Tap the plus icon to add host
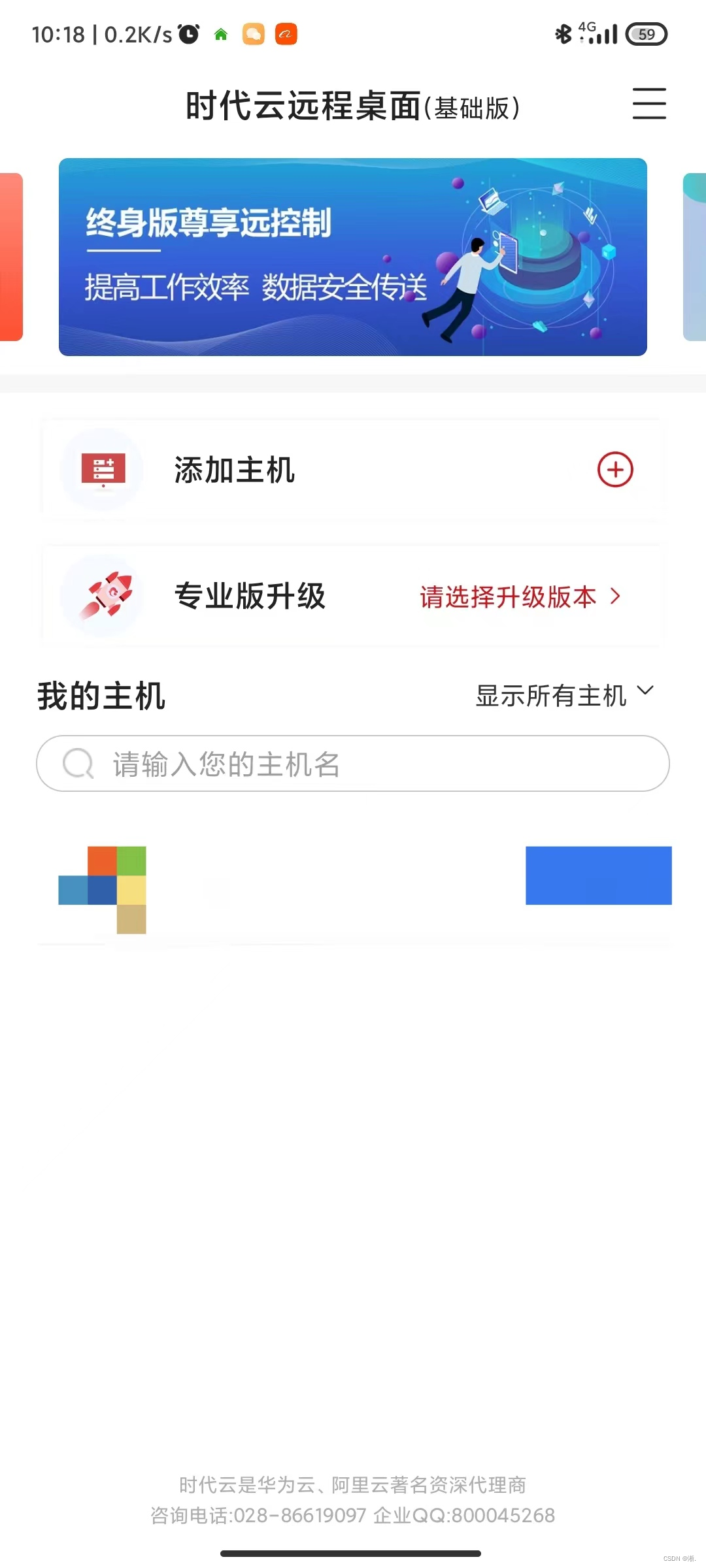Screen dimensions: 706x1568 point(615,469)
